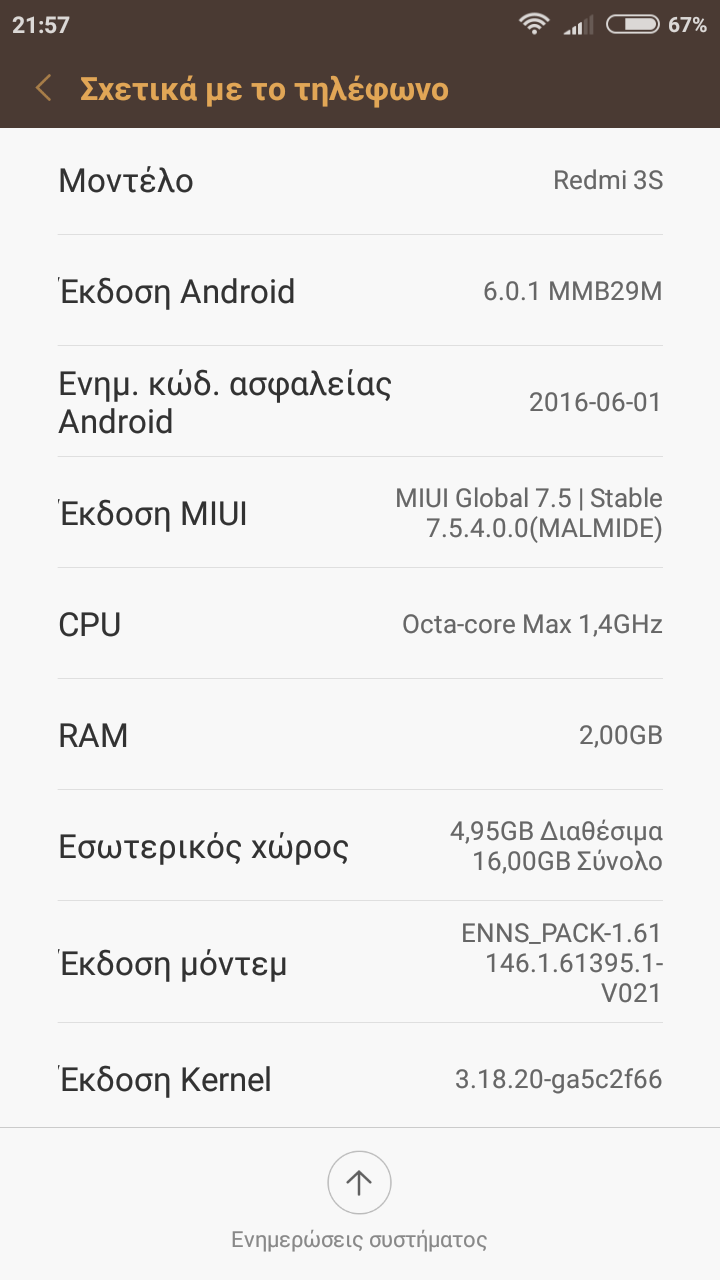Tap the Έκδοση Kernel row

360,1079
